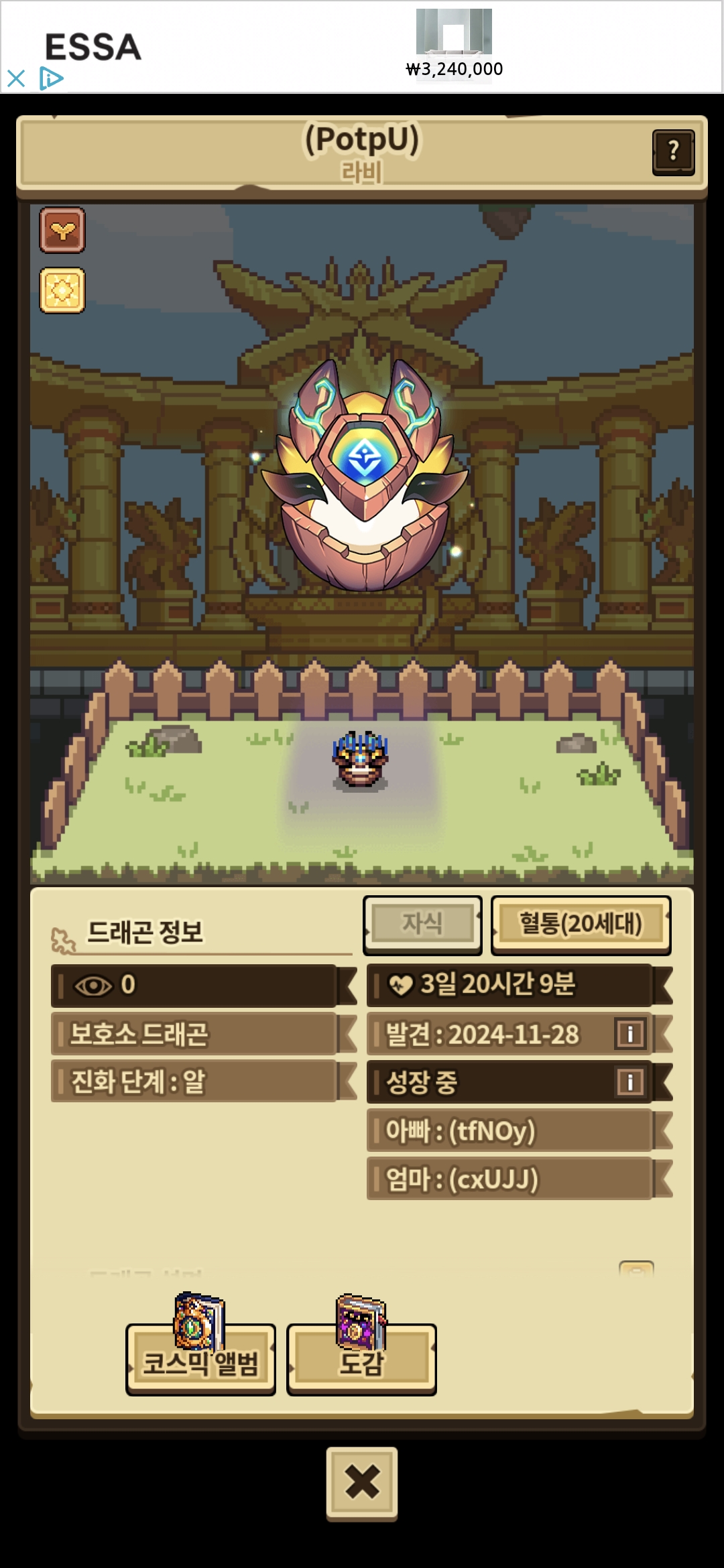
Task: Close the dragon info panel
Action: tap(362, 1482)
